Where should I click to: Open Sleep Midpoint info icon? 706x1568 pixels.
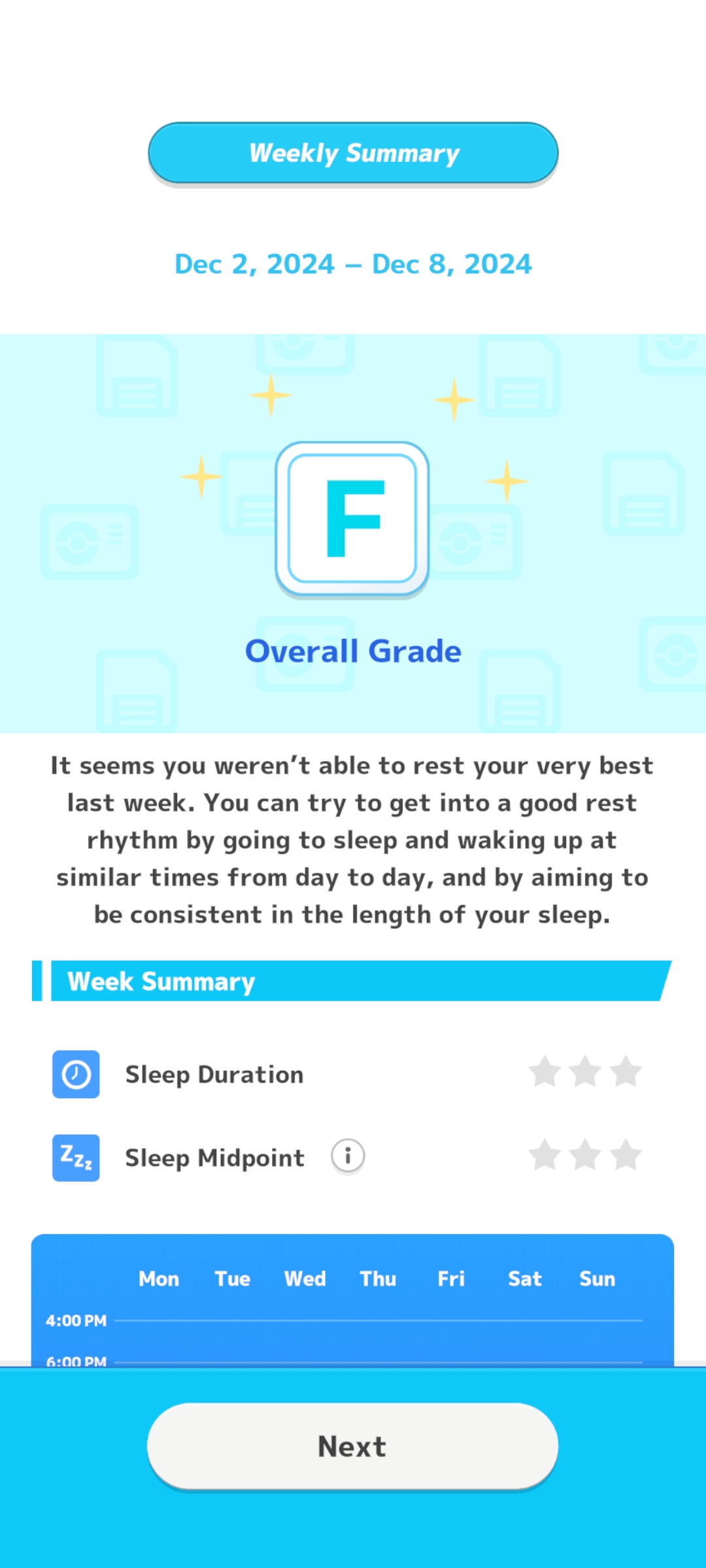348,1156
